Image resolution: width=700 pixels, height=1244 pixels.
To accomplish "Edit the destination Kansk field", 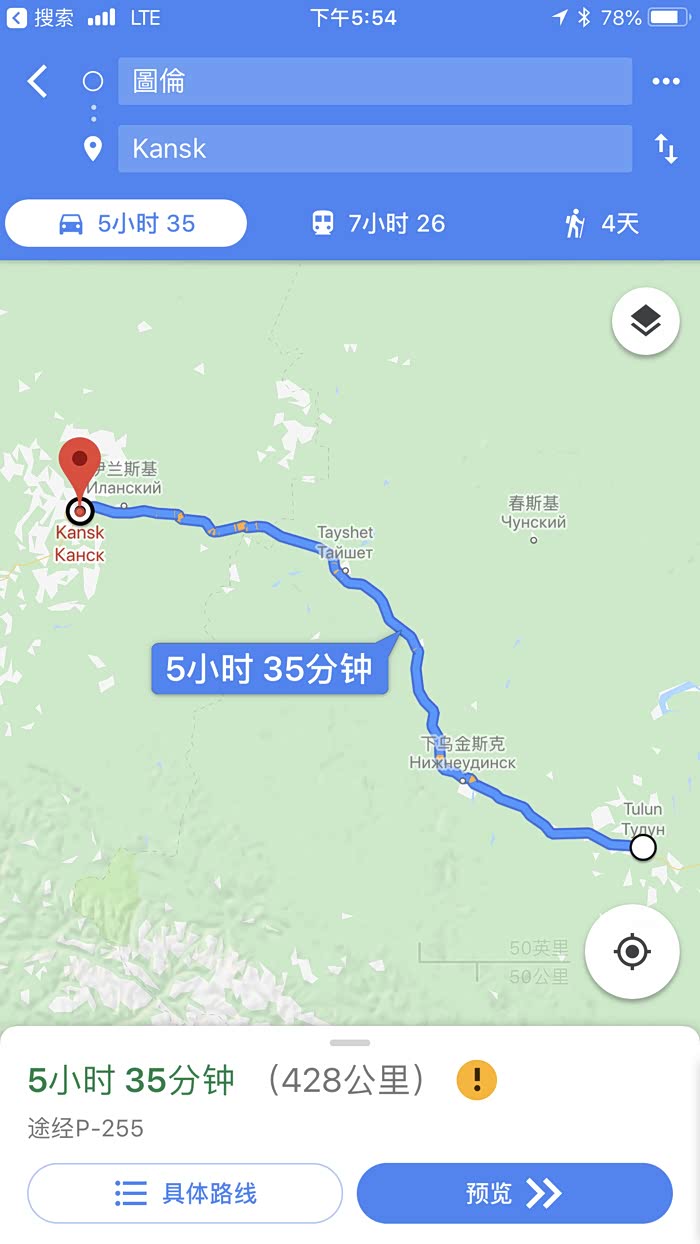I will 374,149.
